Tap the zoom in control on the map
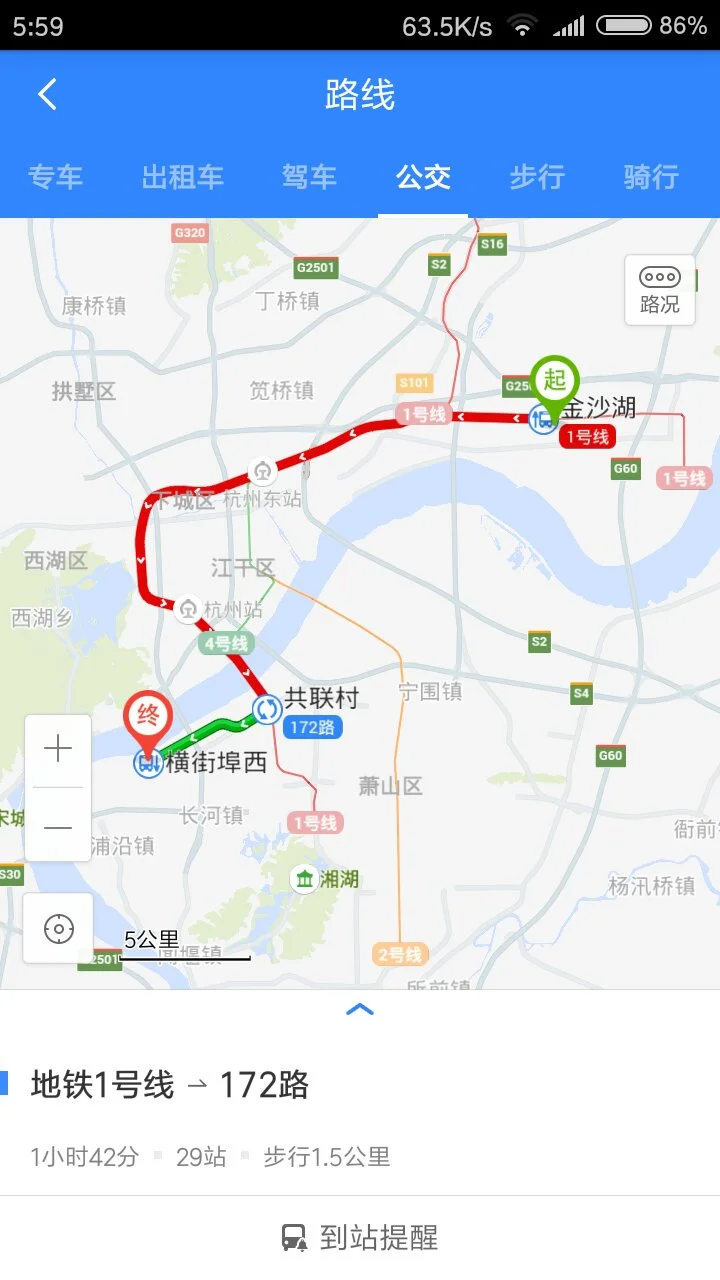The height and width of the screenshot is (1280, 720). coord(57,747)
